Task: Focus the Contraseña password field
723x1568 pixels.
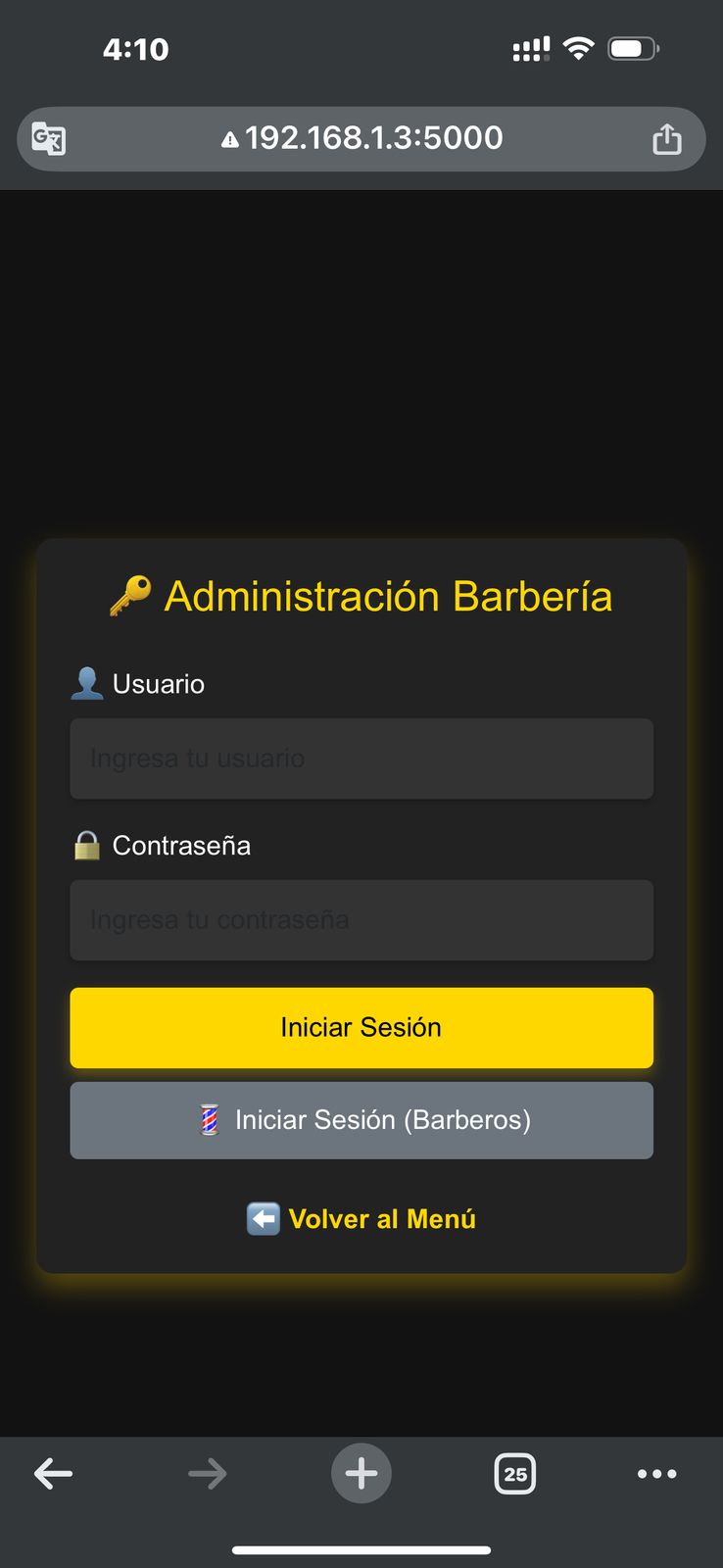Action: pos(361,920)
